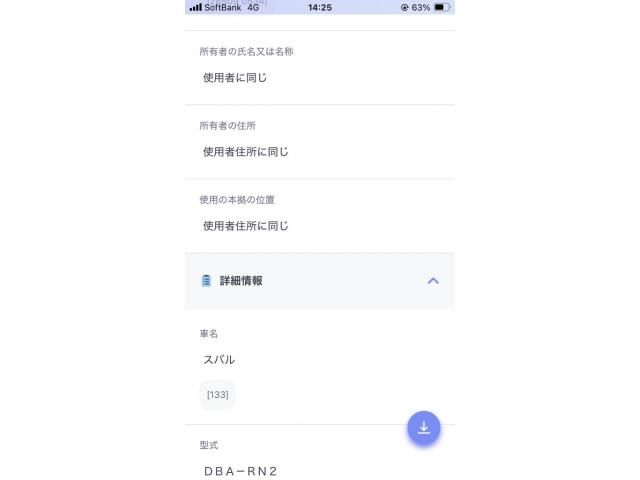Tap the floating download button
This screenshot has height=480, width=640.
423,428
